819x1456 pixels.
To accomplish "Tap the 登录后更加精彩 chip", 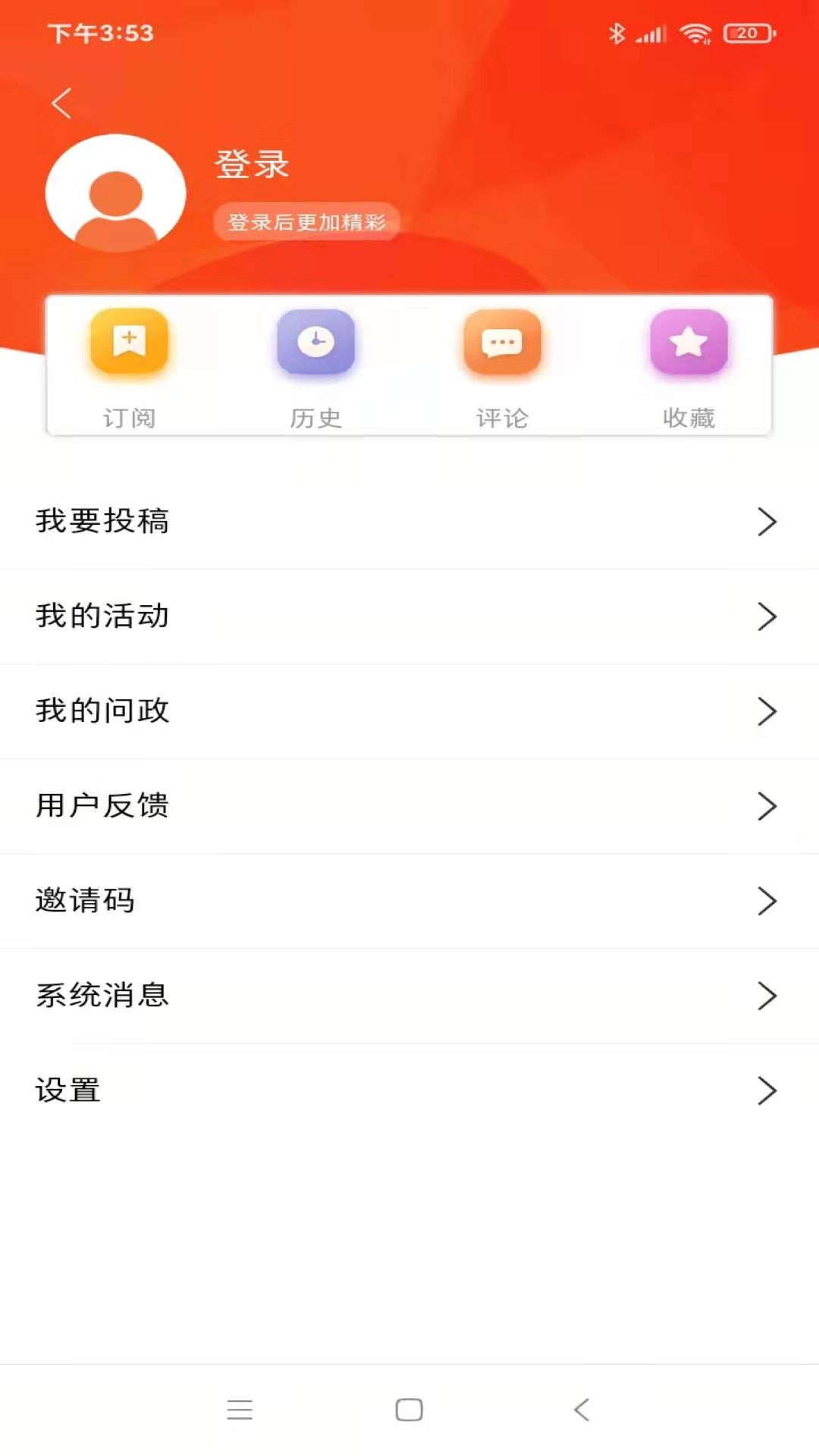I will [306, 221].
